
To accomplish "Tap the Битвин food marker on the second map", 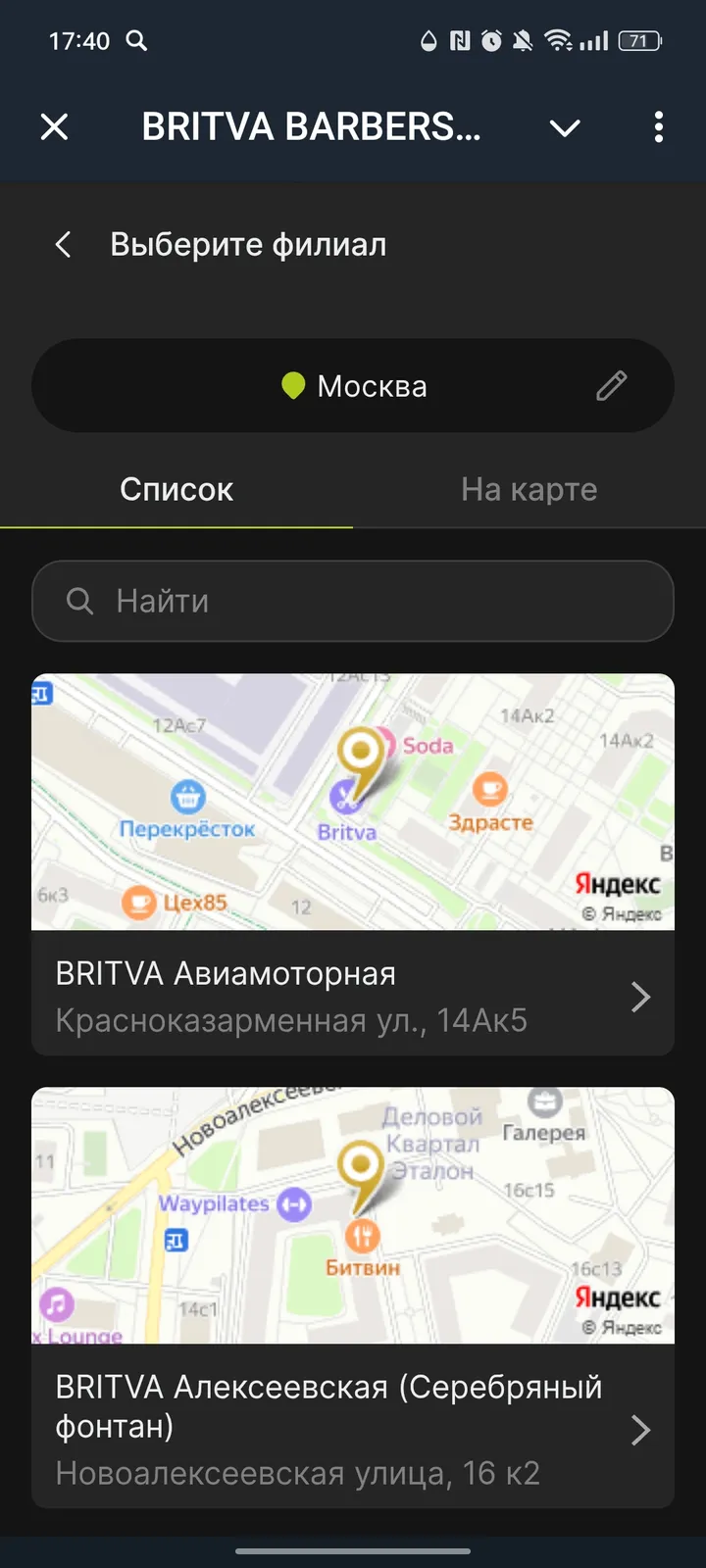I will tap(361, 1238).
